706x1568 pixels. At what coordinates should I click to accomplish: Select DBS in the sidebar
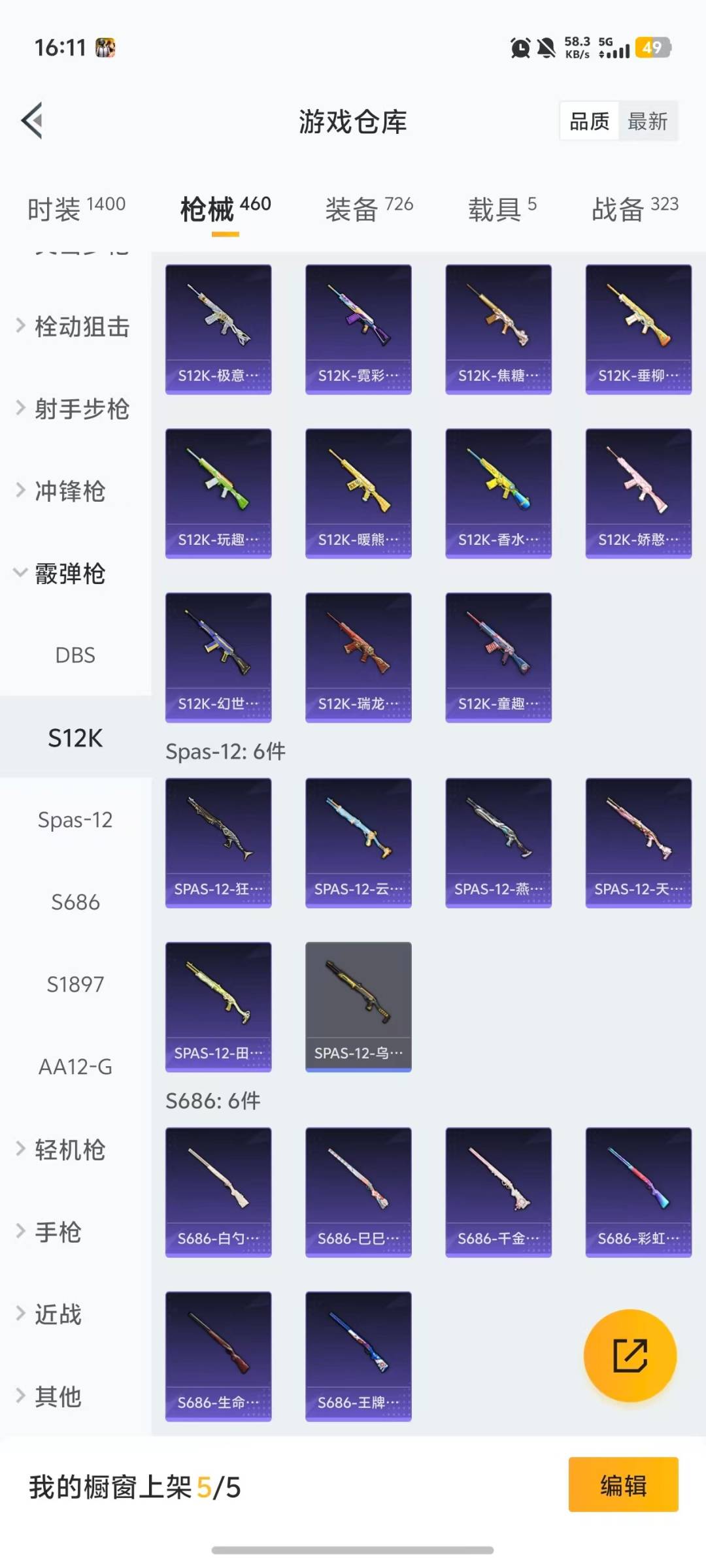point(75,655)
